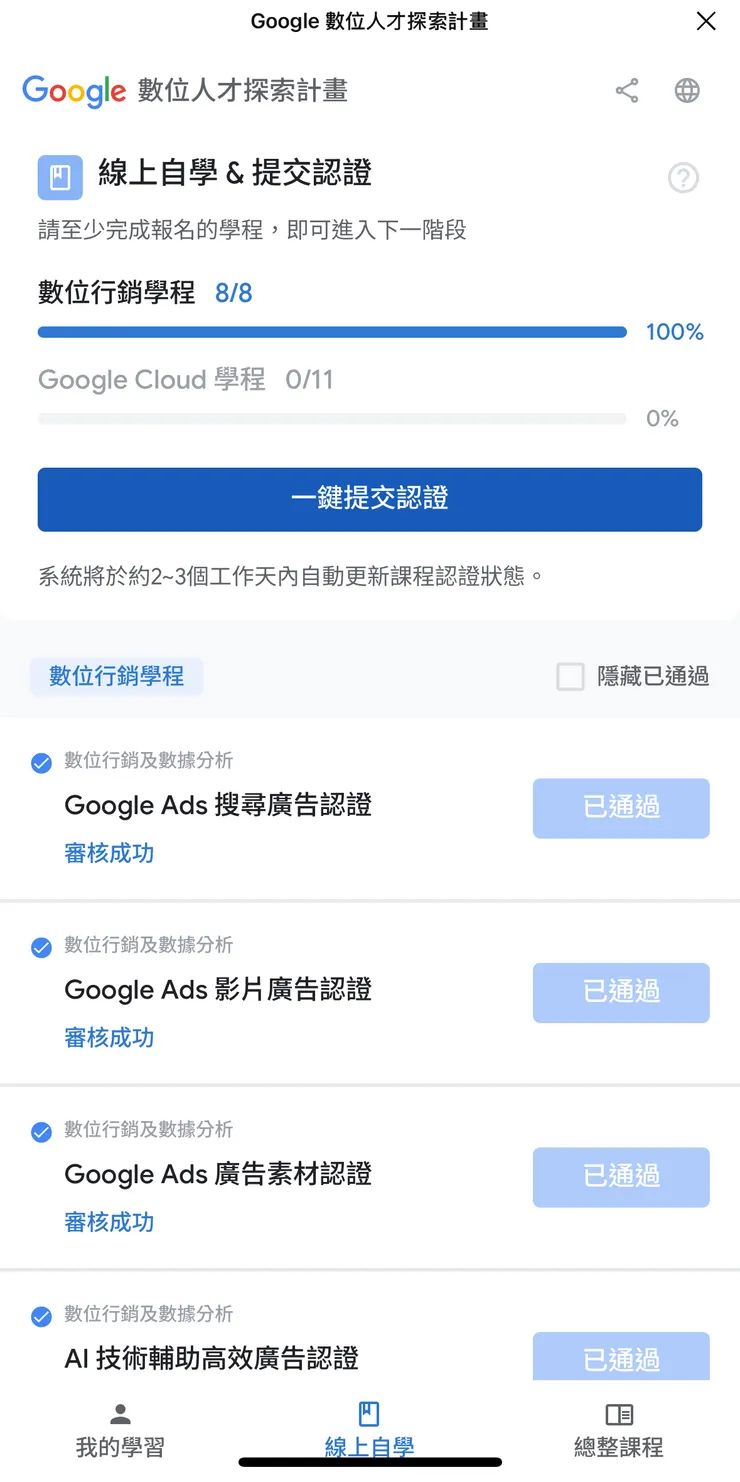This screenshot has width=740, height=1482.
Task: Click the share icon
Action: [x=627, y=89]
